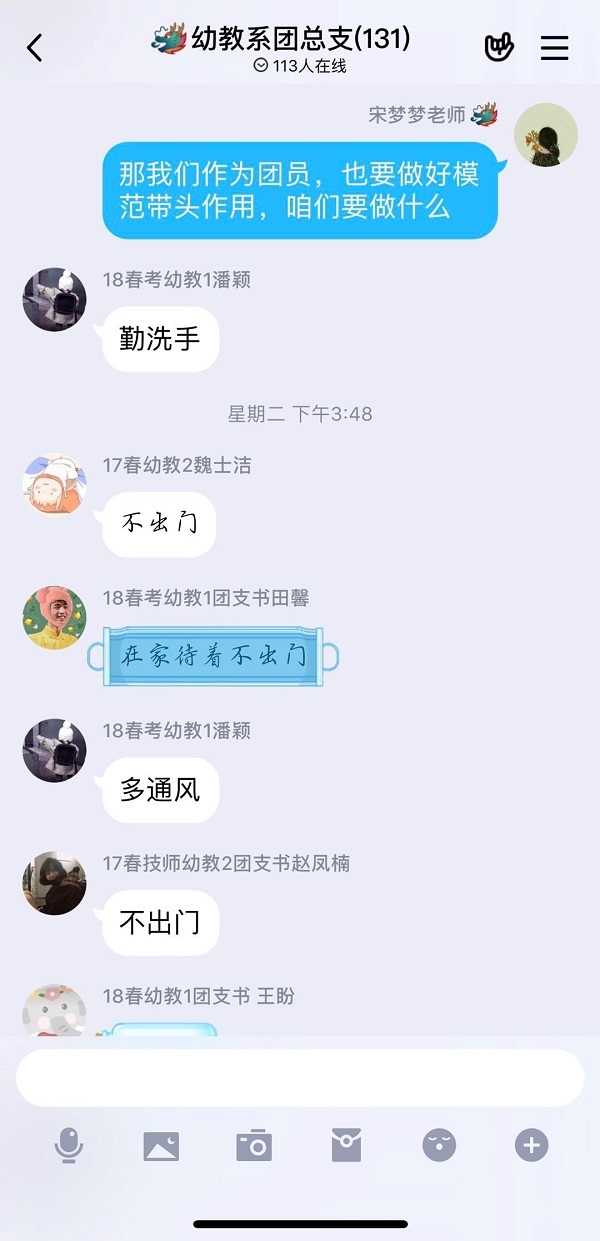
Task: Open 17春技师幼教2团支书赵凤楠's avatar
Action: point(54,883)
